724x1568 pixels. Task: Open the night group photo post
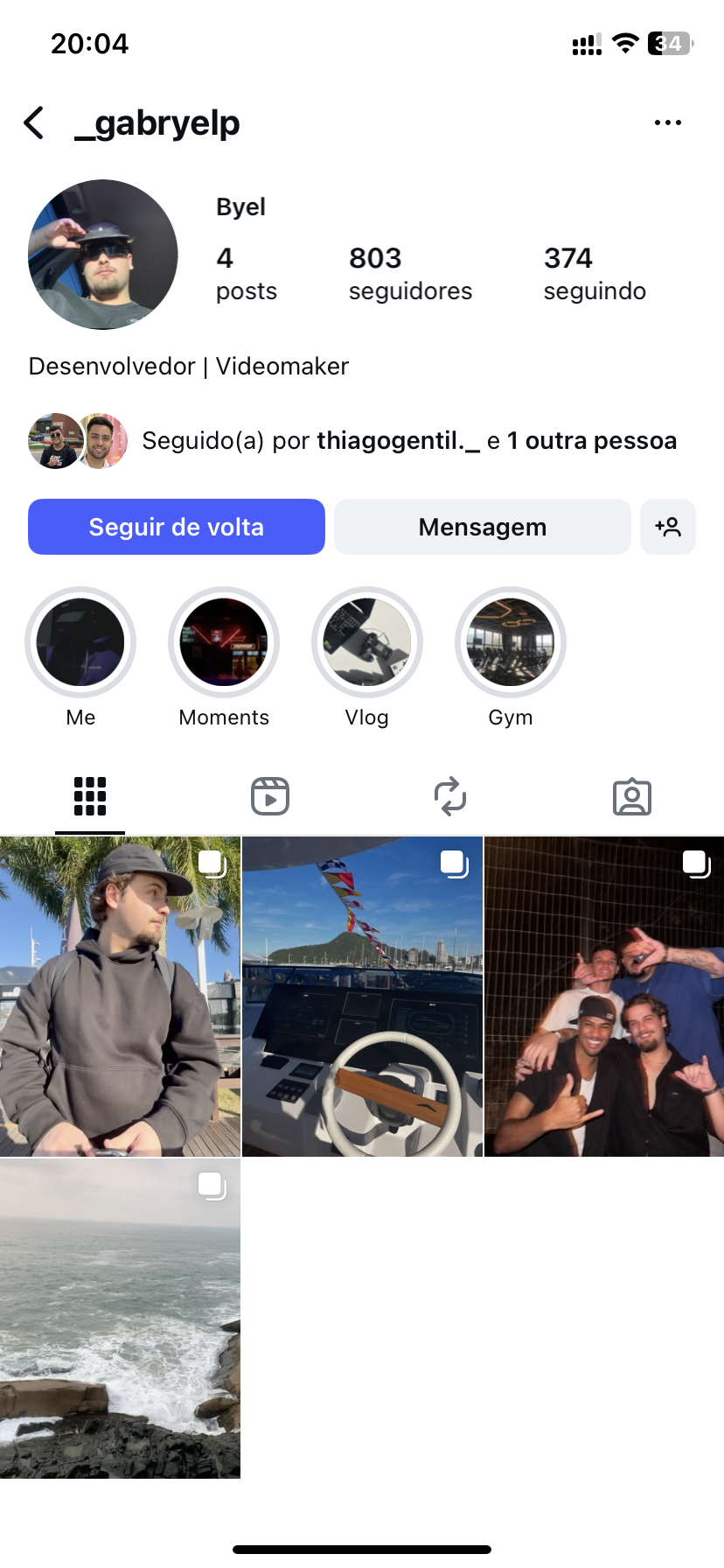(x=604, y=997)
